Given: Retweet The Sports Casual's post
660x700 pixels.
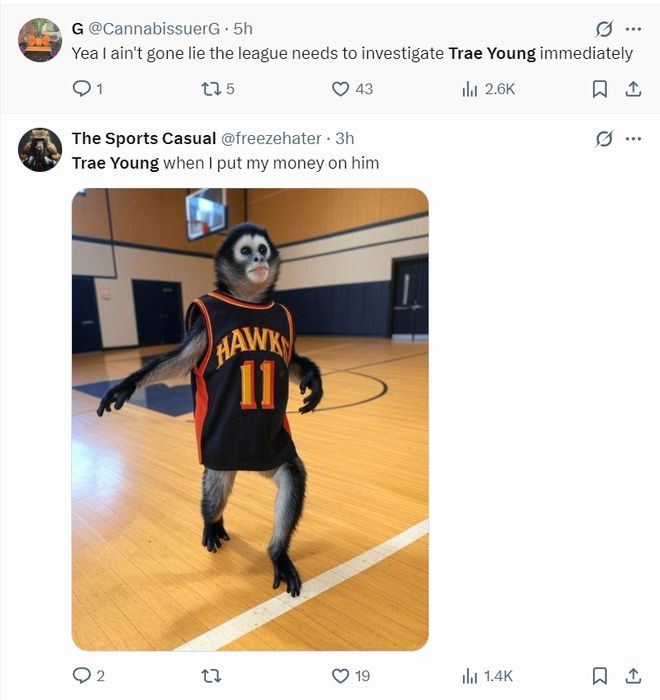Looking at the screenshot, I should [211, 676].
